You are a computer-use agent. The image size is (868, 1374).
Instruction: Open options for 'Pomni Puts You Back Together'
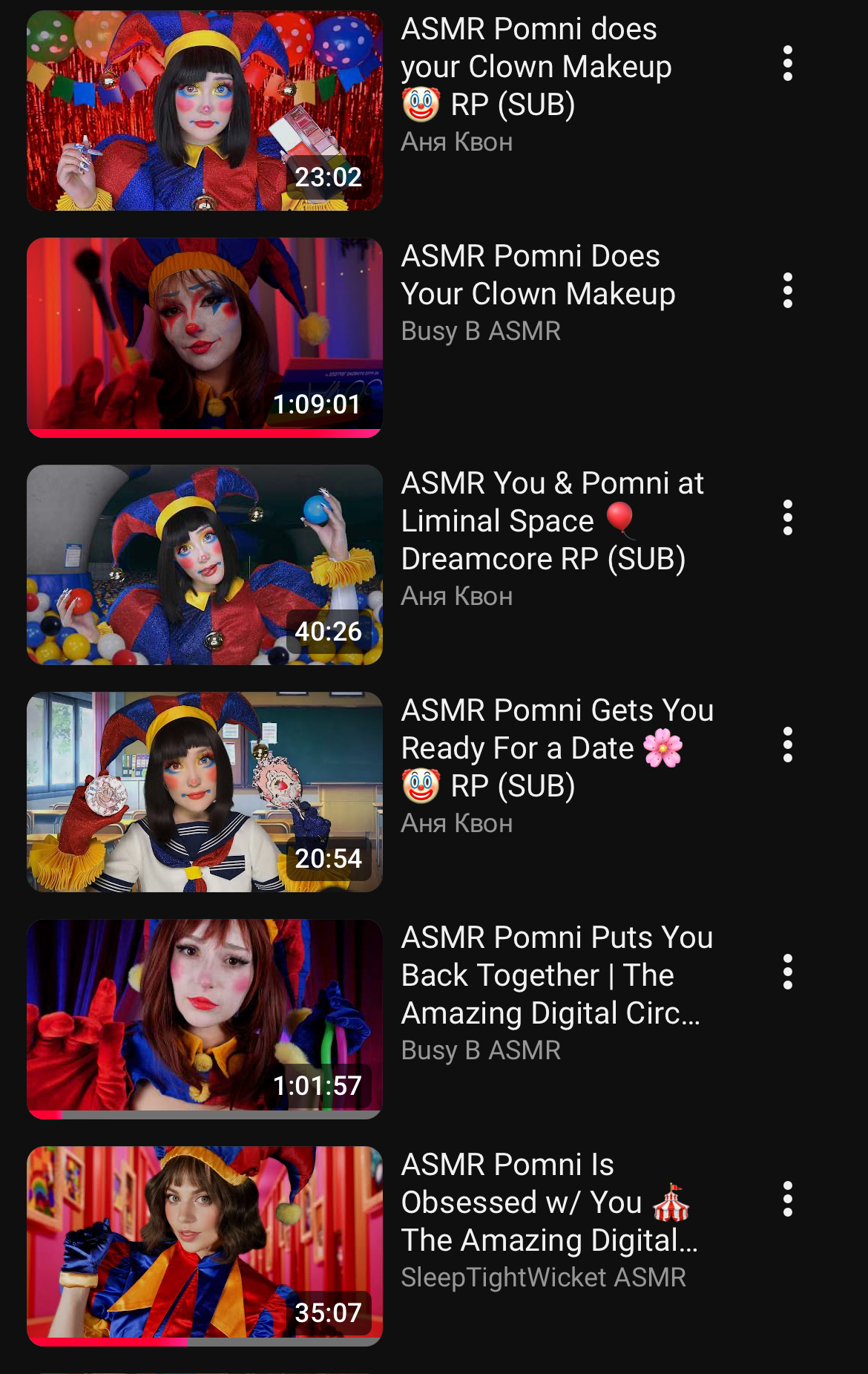pos(788,972)
